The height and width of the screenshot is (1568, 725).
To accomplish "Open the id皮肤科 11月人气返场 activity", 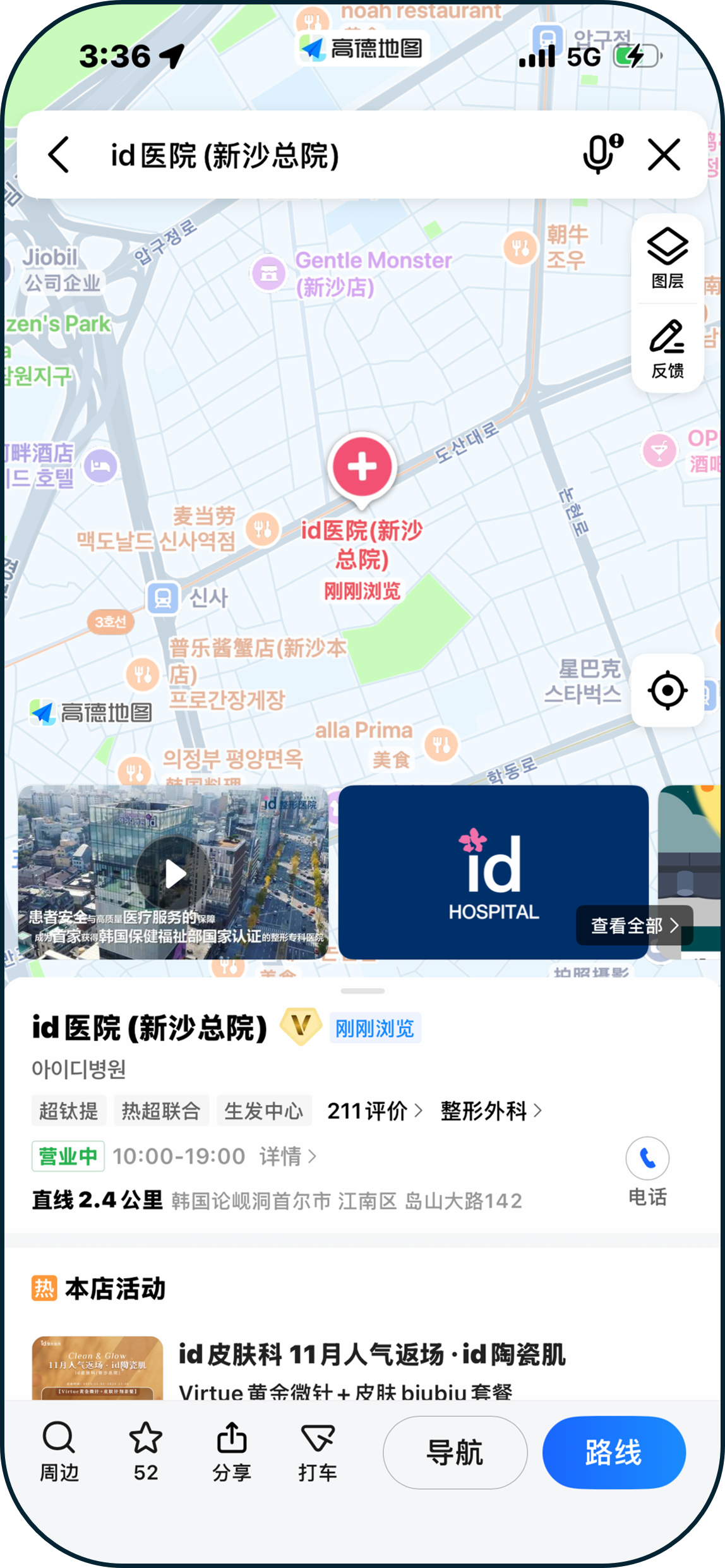I will point(371,1355).
